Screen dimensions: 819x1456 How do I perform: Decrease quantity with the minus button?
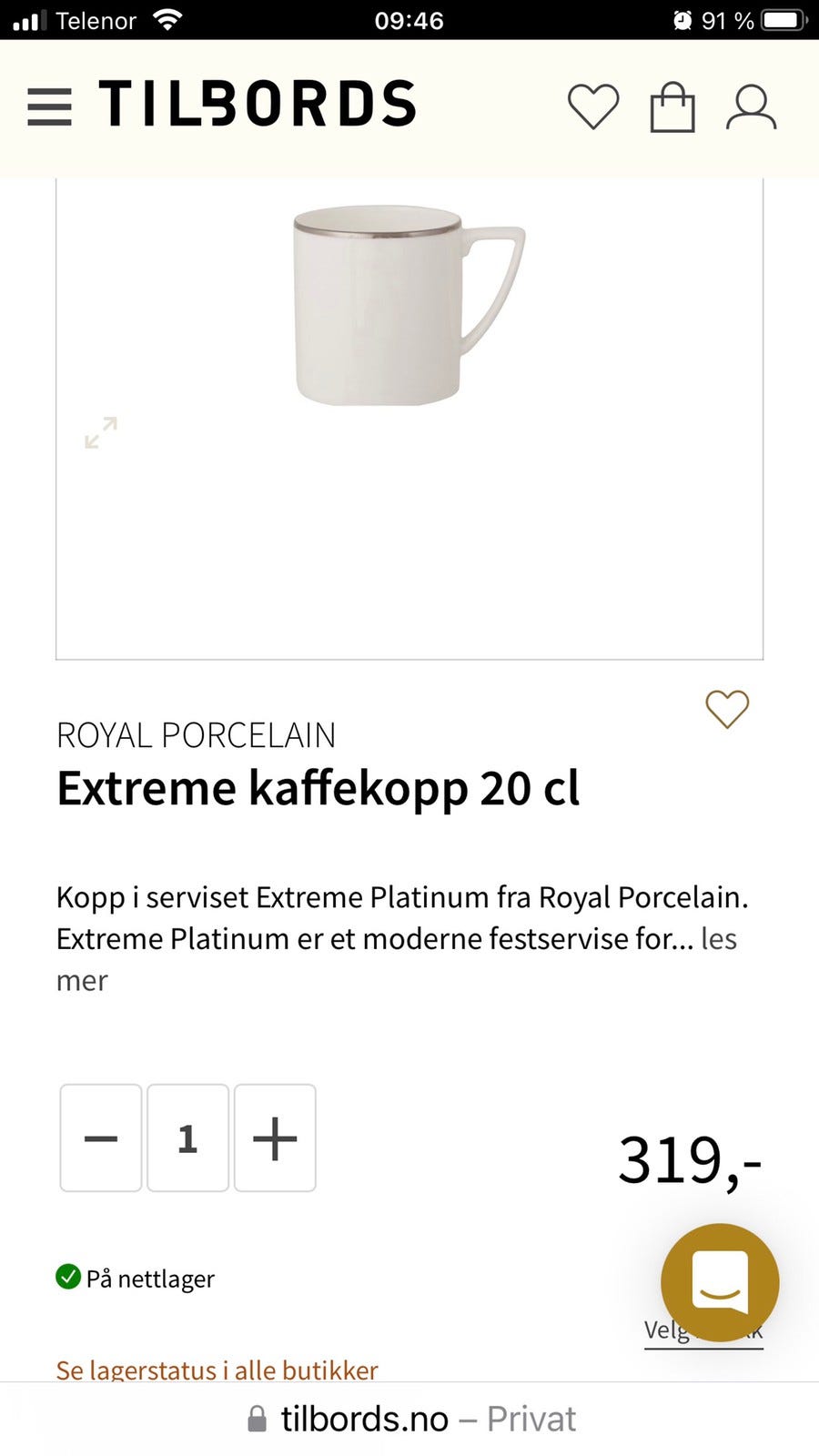[x=100, y=1137]
